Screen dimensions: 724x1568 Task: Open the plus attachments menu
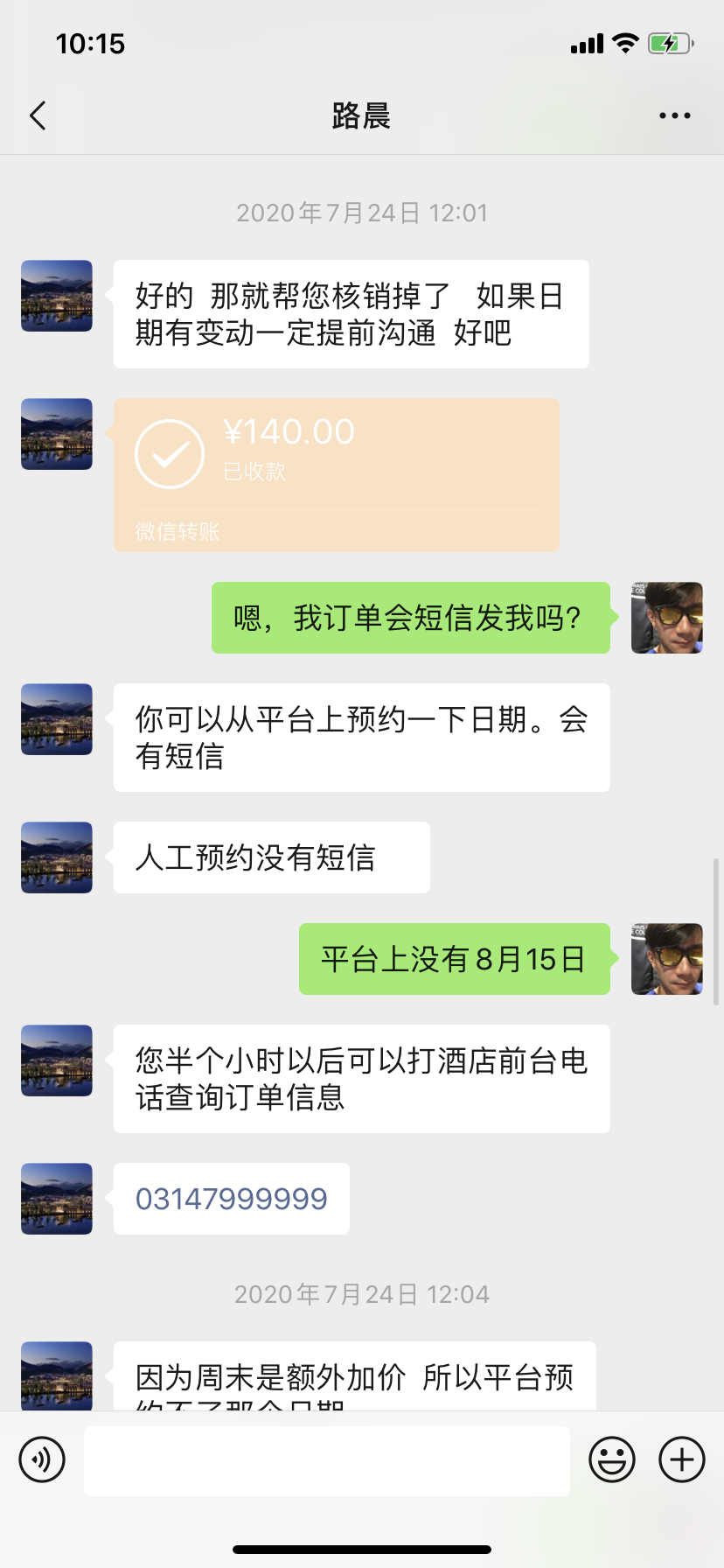point(682,1459)
